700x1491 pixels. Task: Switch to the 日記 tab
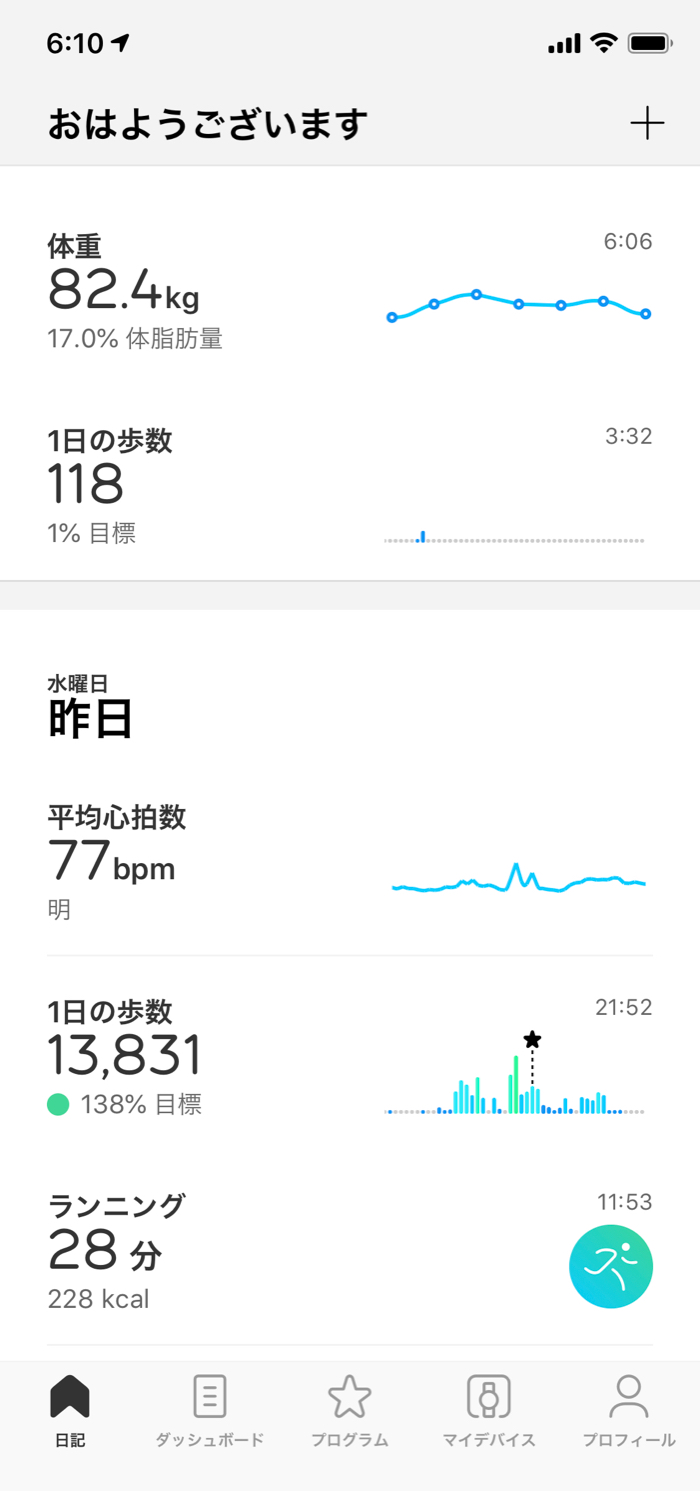click(x=70, y=1412)
